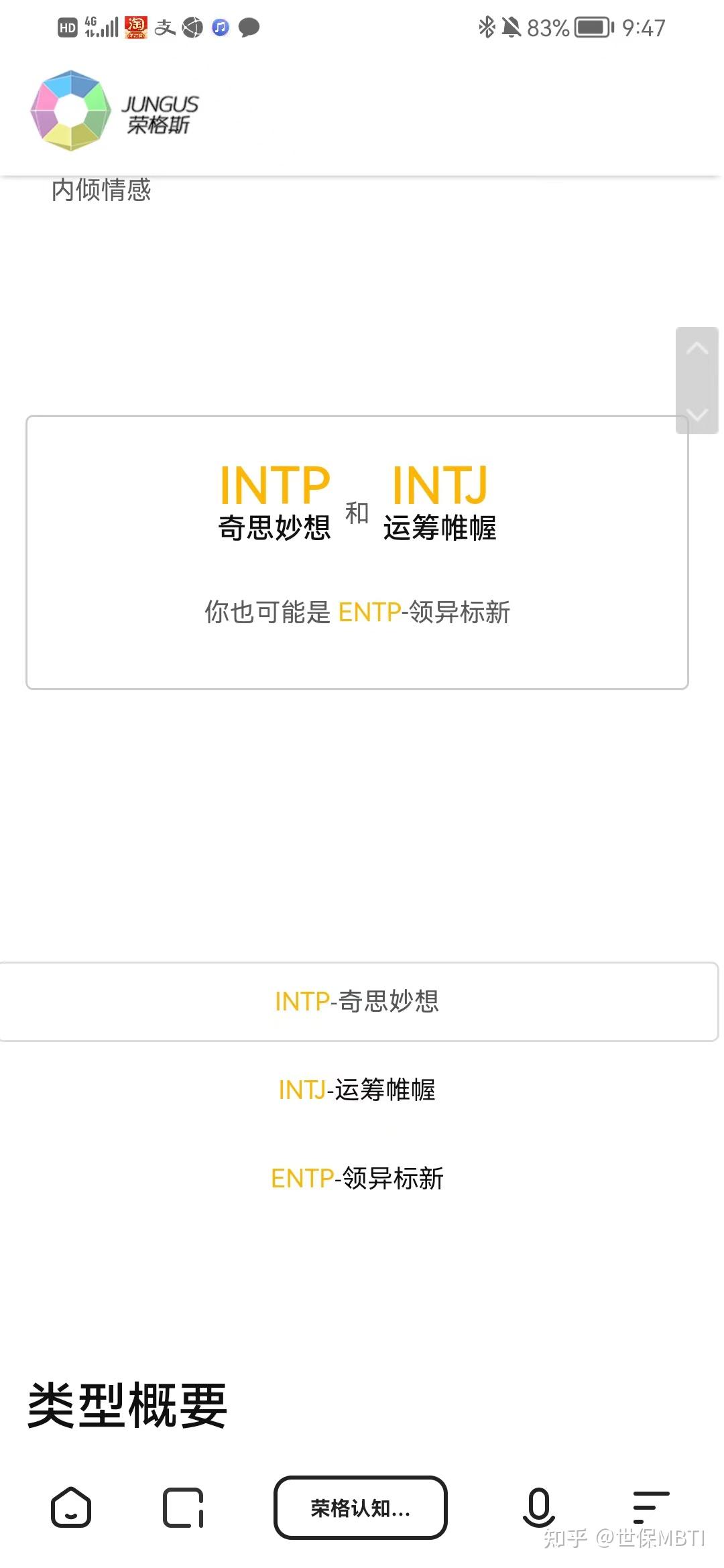Click the up chevron scroll control
This screenshot has height=1568, width=724.
pyautogui.click(x=698, y=348)
